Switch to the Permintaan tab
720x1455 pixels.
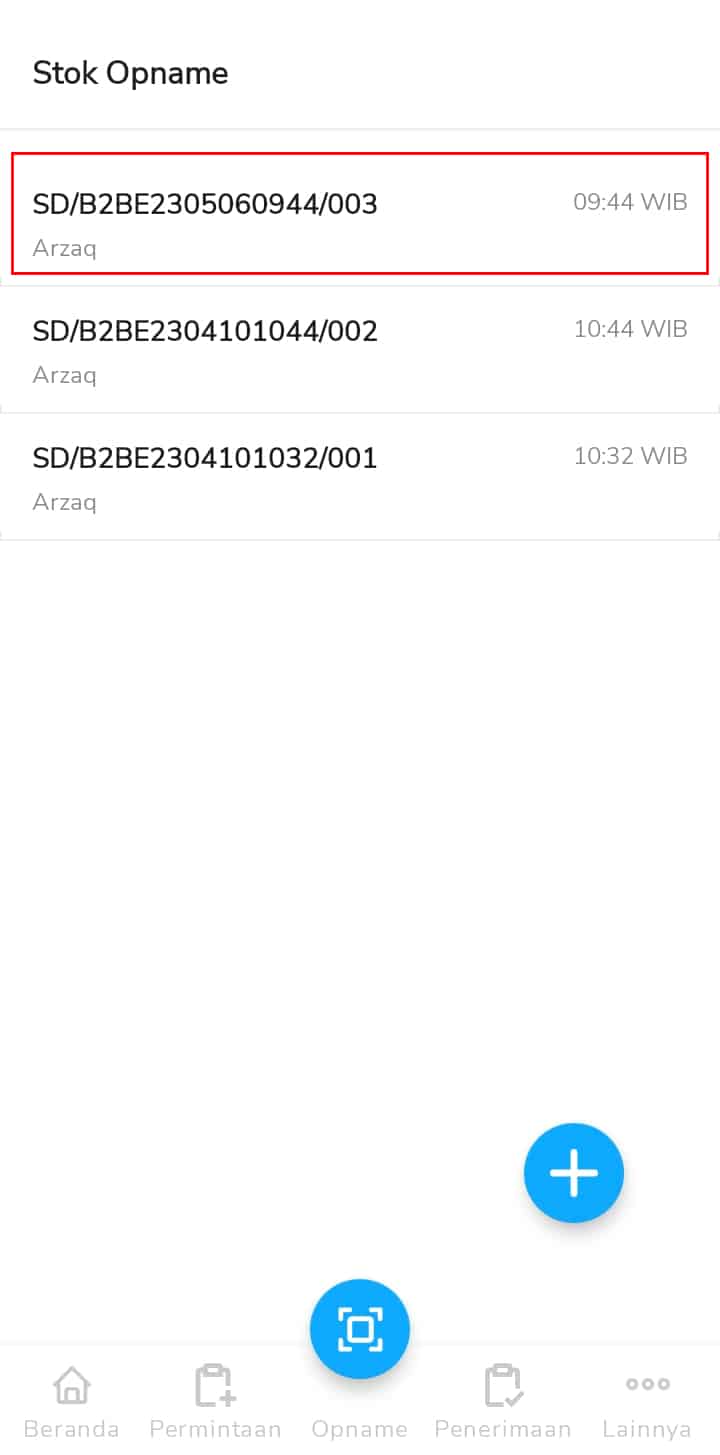click(x=215, y=1402)
